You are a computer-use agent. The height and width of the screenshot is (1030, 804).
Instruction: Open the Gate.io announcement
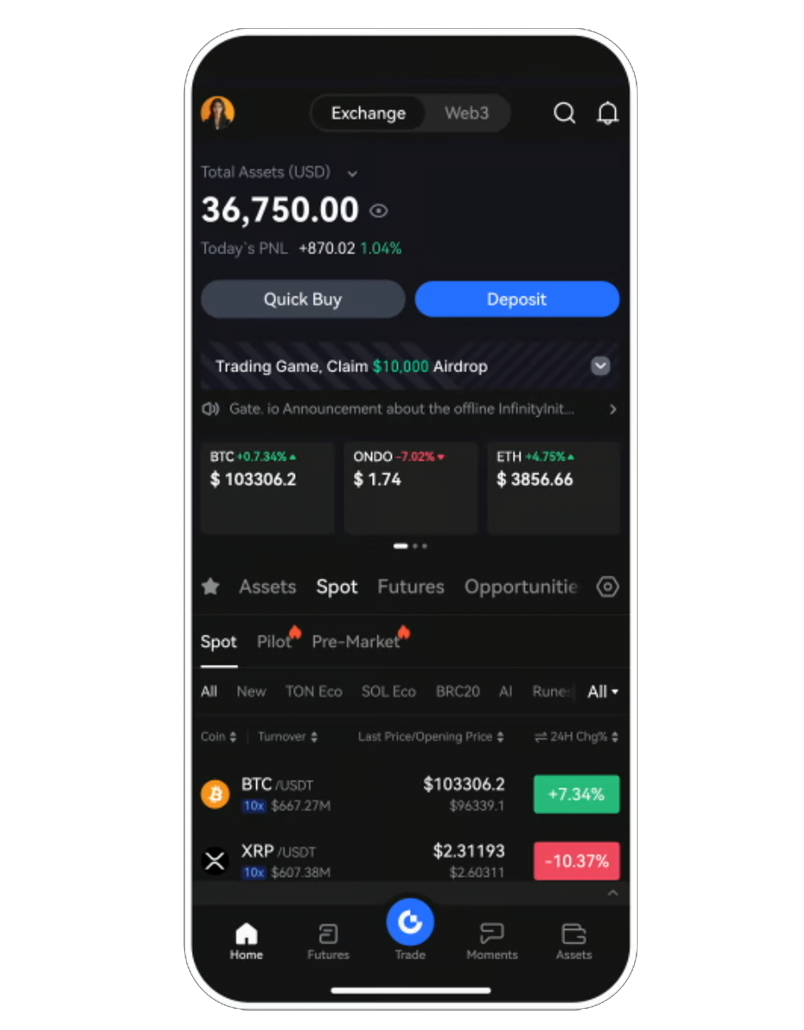tap(400, 409)
